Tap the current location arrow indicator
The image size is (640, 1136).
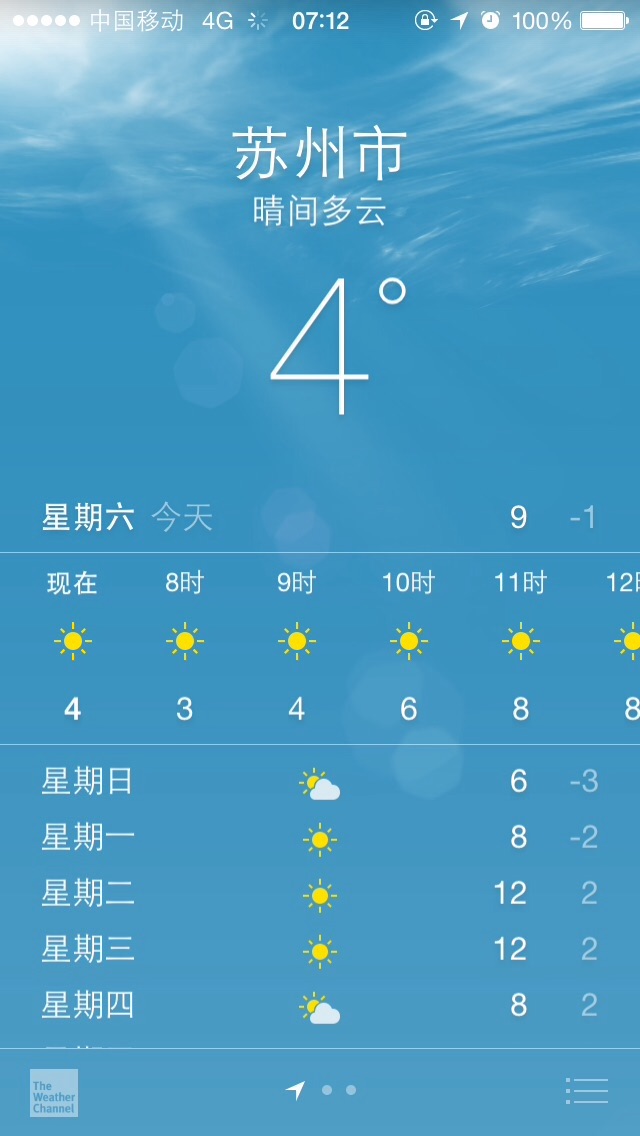click(295, 1090)
